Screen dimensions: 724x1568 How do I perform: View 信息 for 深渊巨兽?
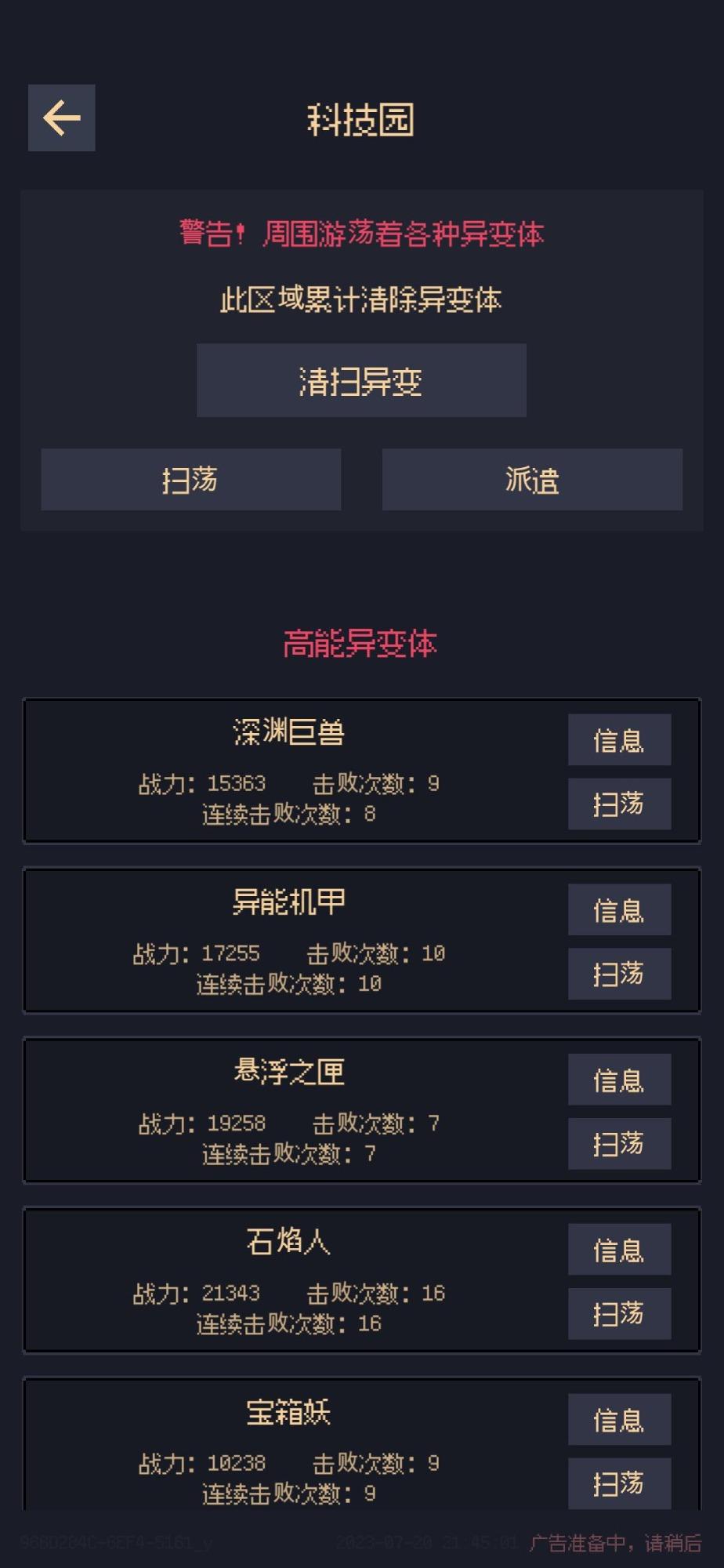[619, 739]
